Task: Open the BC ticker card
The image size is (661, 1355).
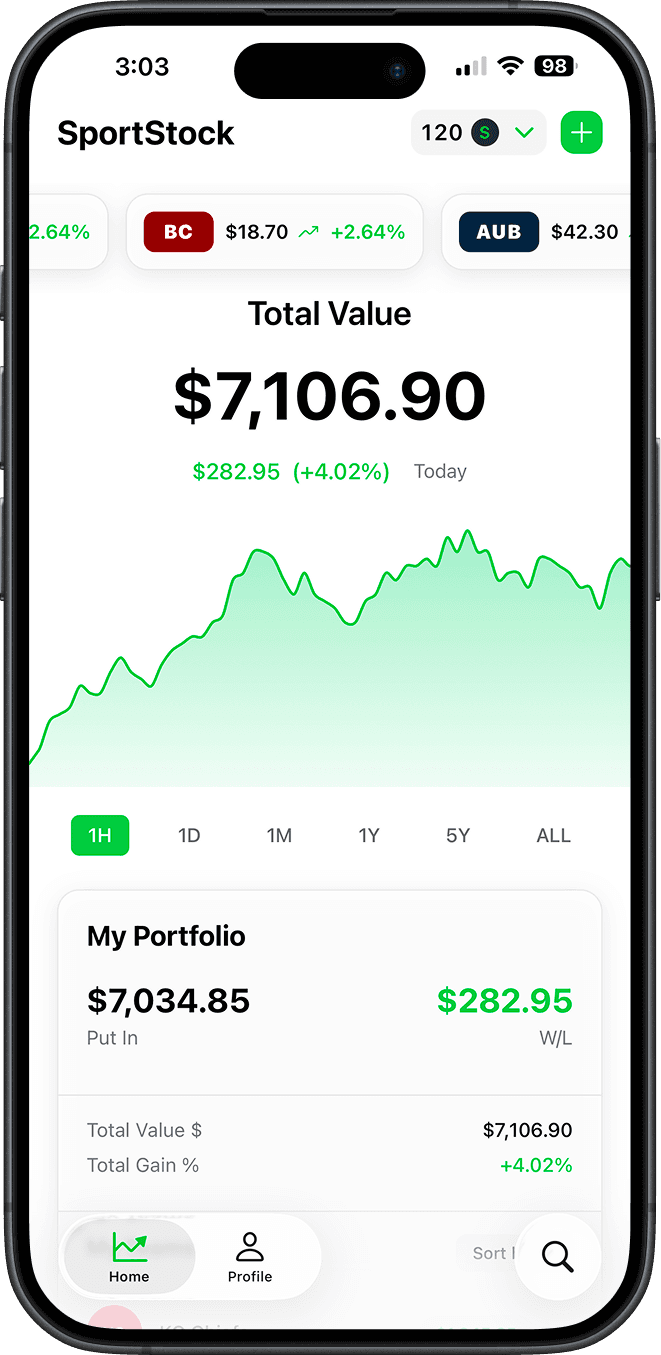Action: (274, 232)
